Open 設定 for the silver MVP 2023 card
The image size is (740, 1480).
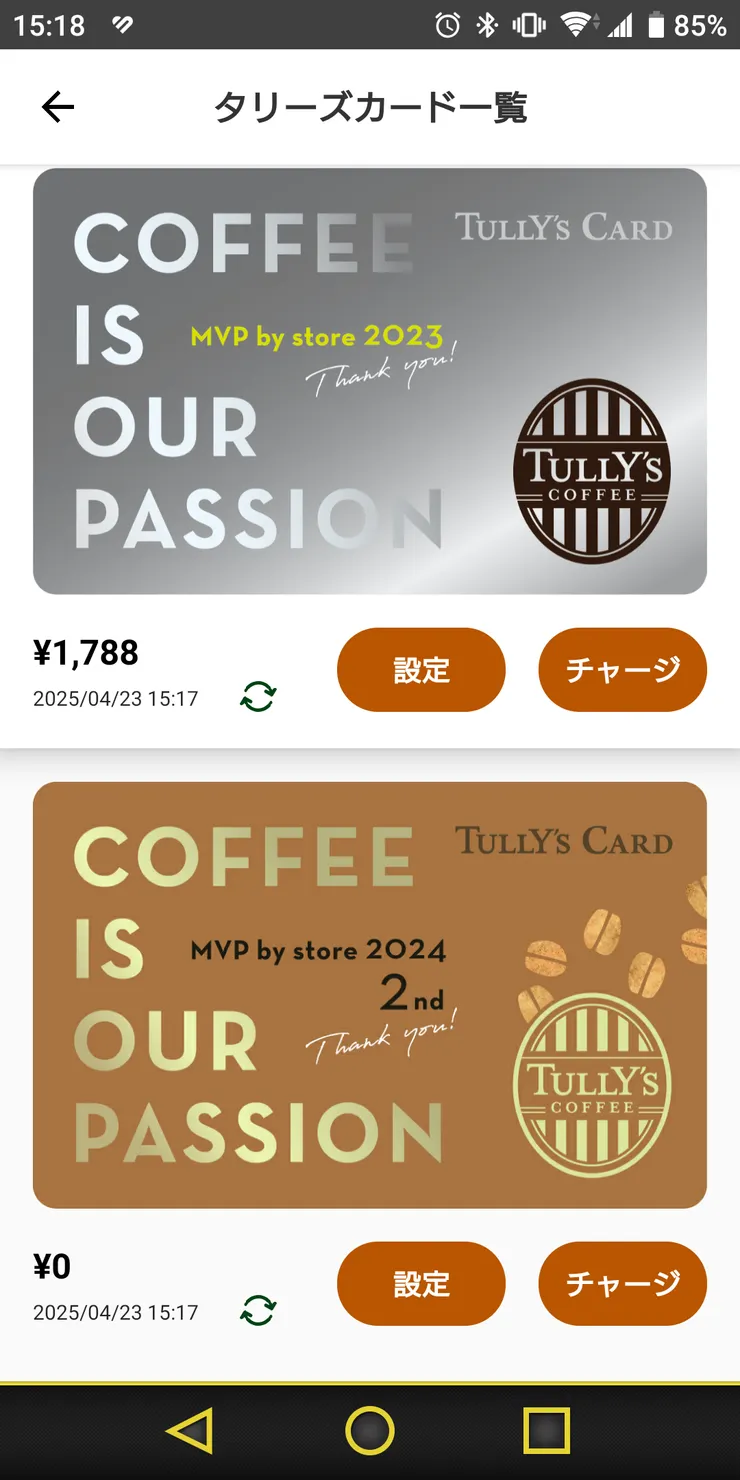point(421,670)
